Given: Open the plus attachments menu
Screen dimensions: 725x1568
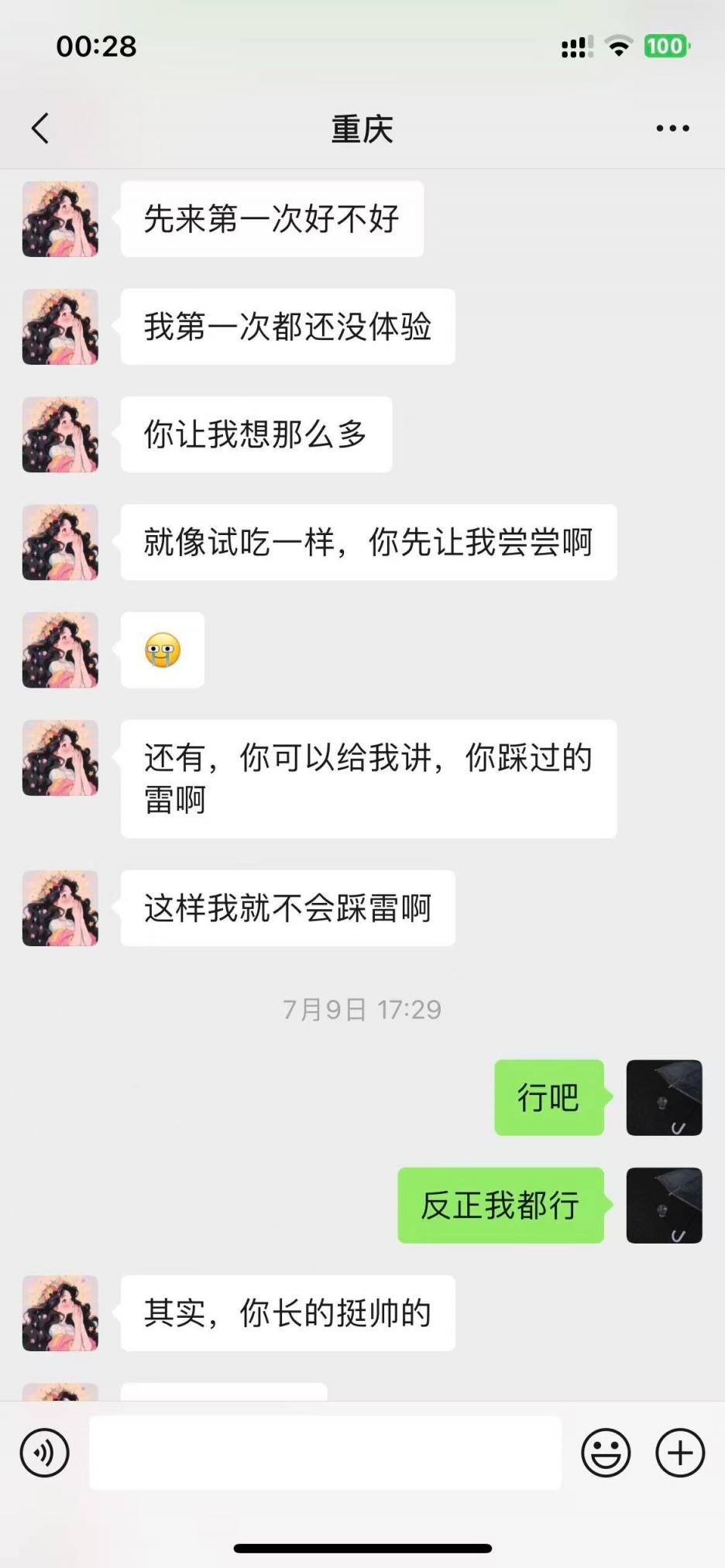Looking at the screenshot, I should click(x=680, y=1453).
